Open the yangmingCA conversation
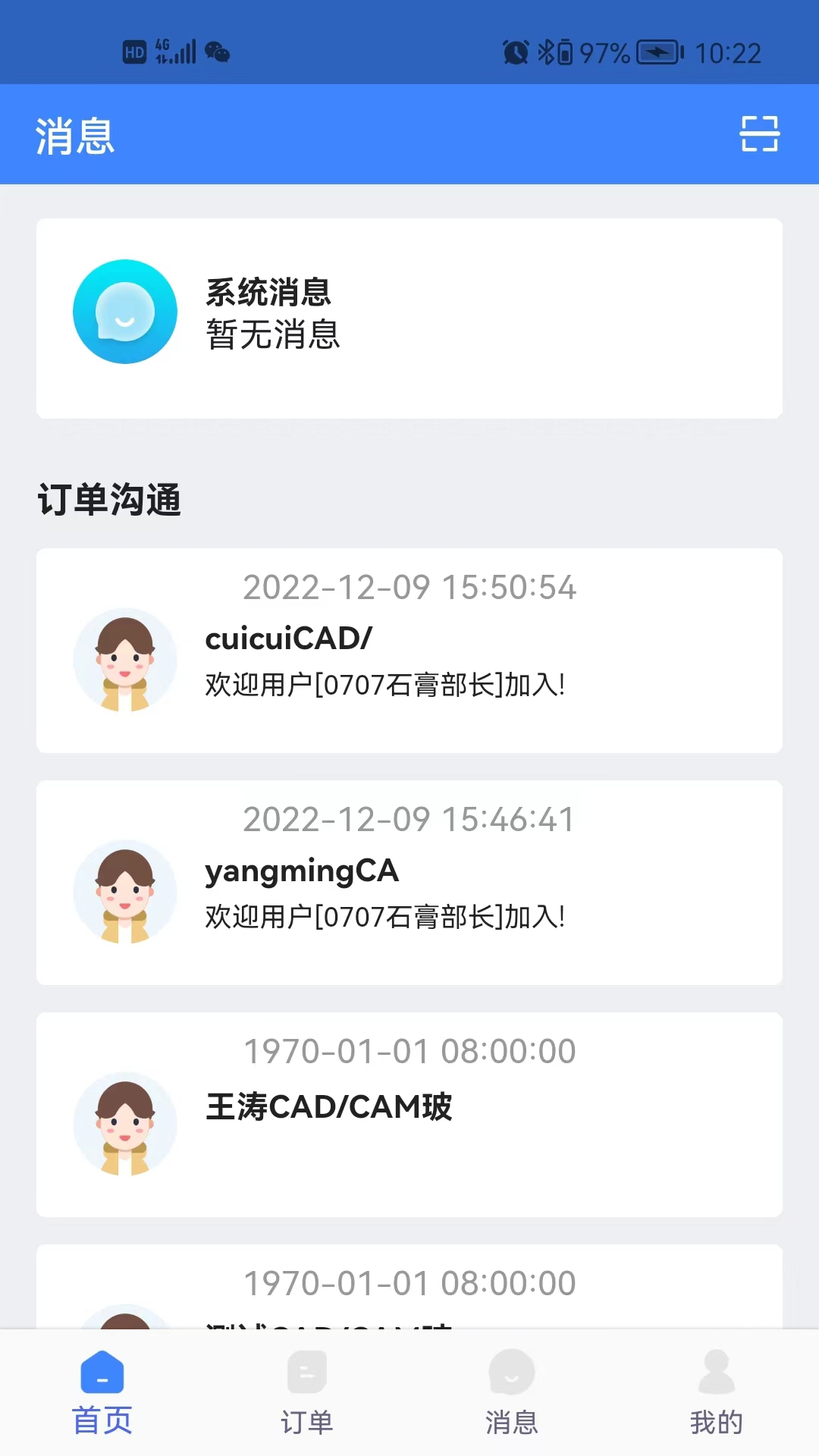Screen dimensions: 819x1456 tap(409, 883)
